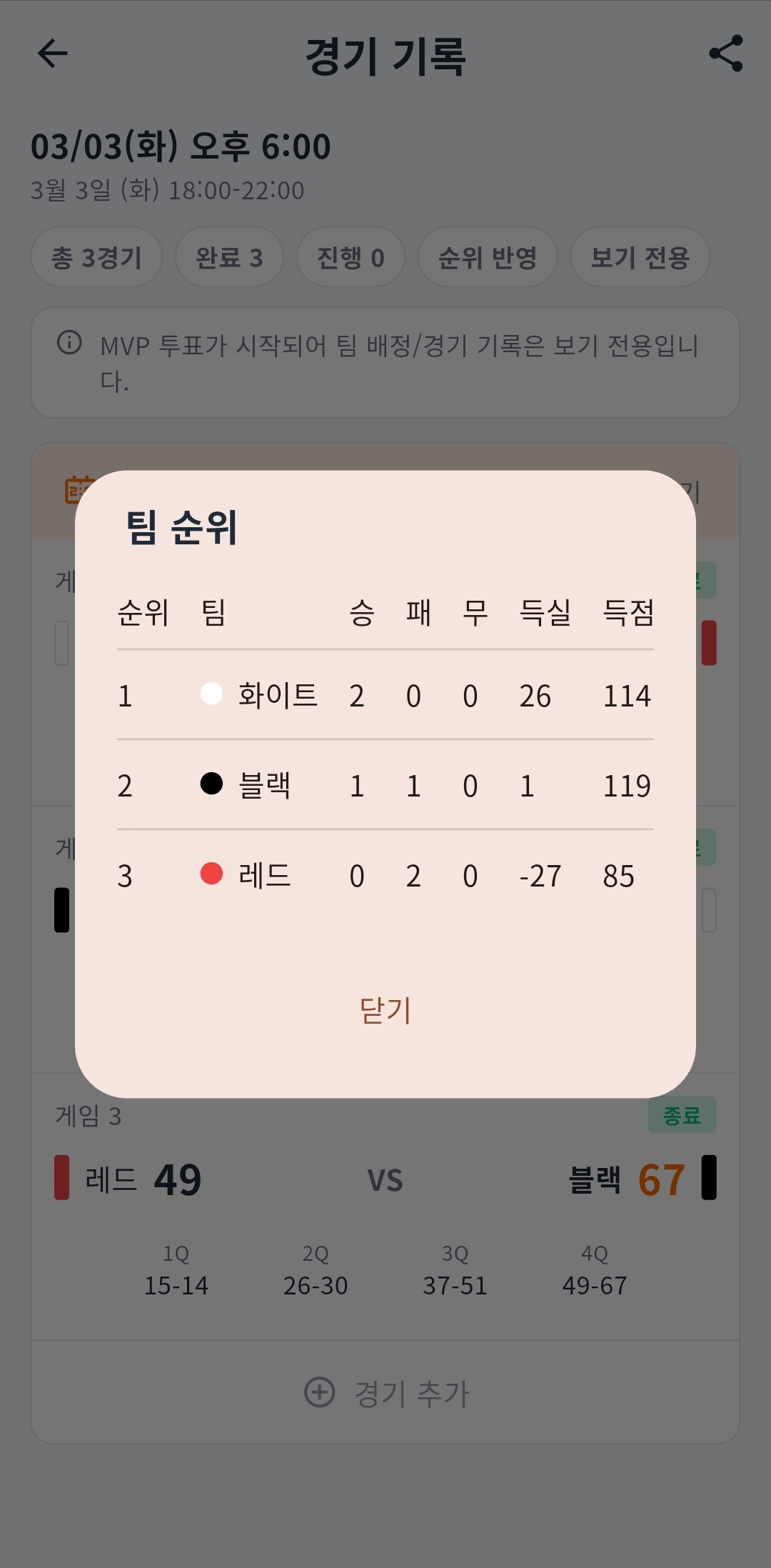Click the white color dot beside 화이트
This screenshot has width=771, height=1568.
(x=211, y=694)
